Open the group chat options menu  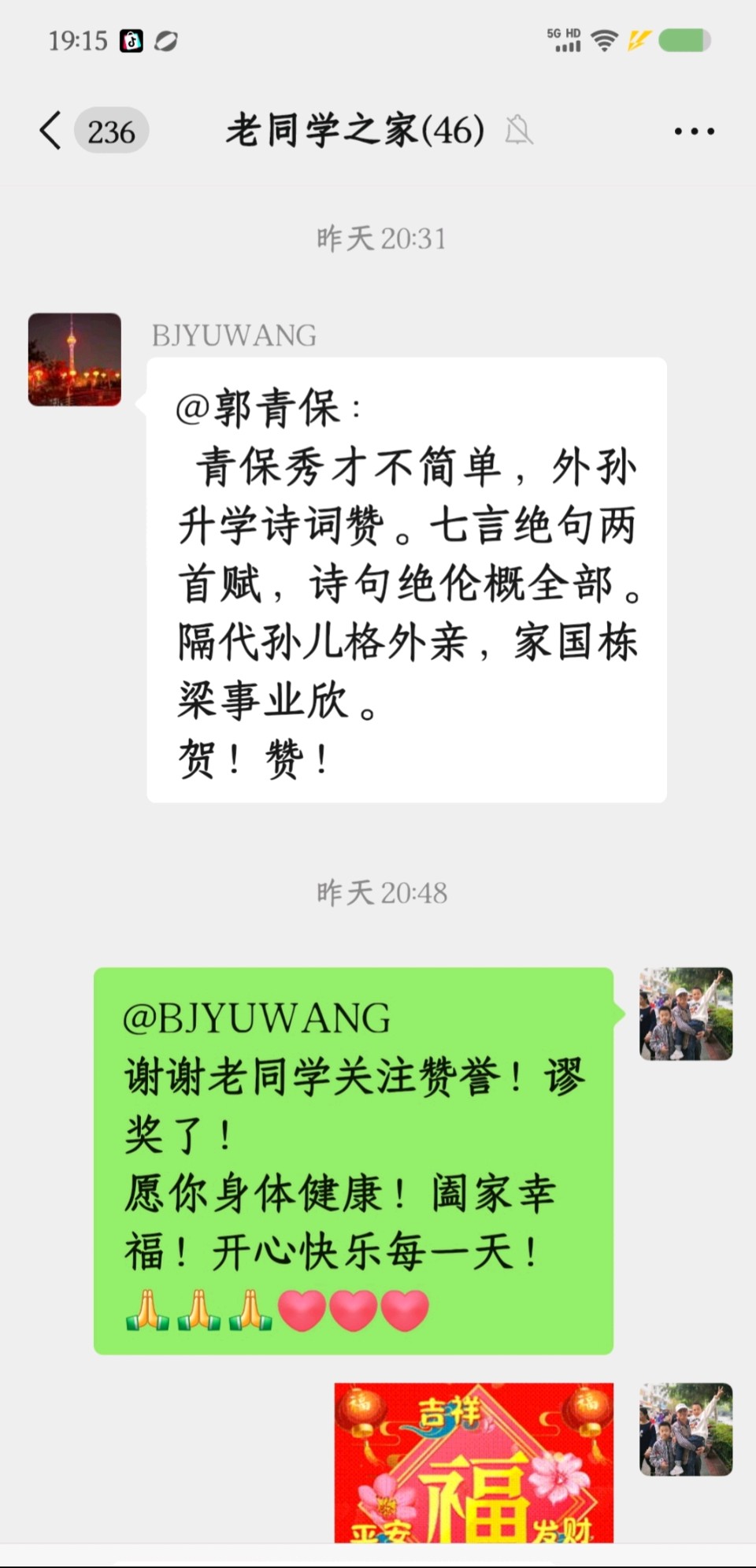click(x=694, y=132)
